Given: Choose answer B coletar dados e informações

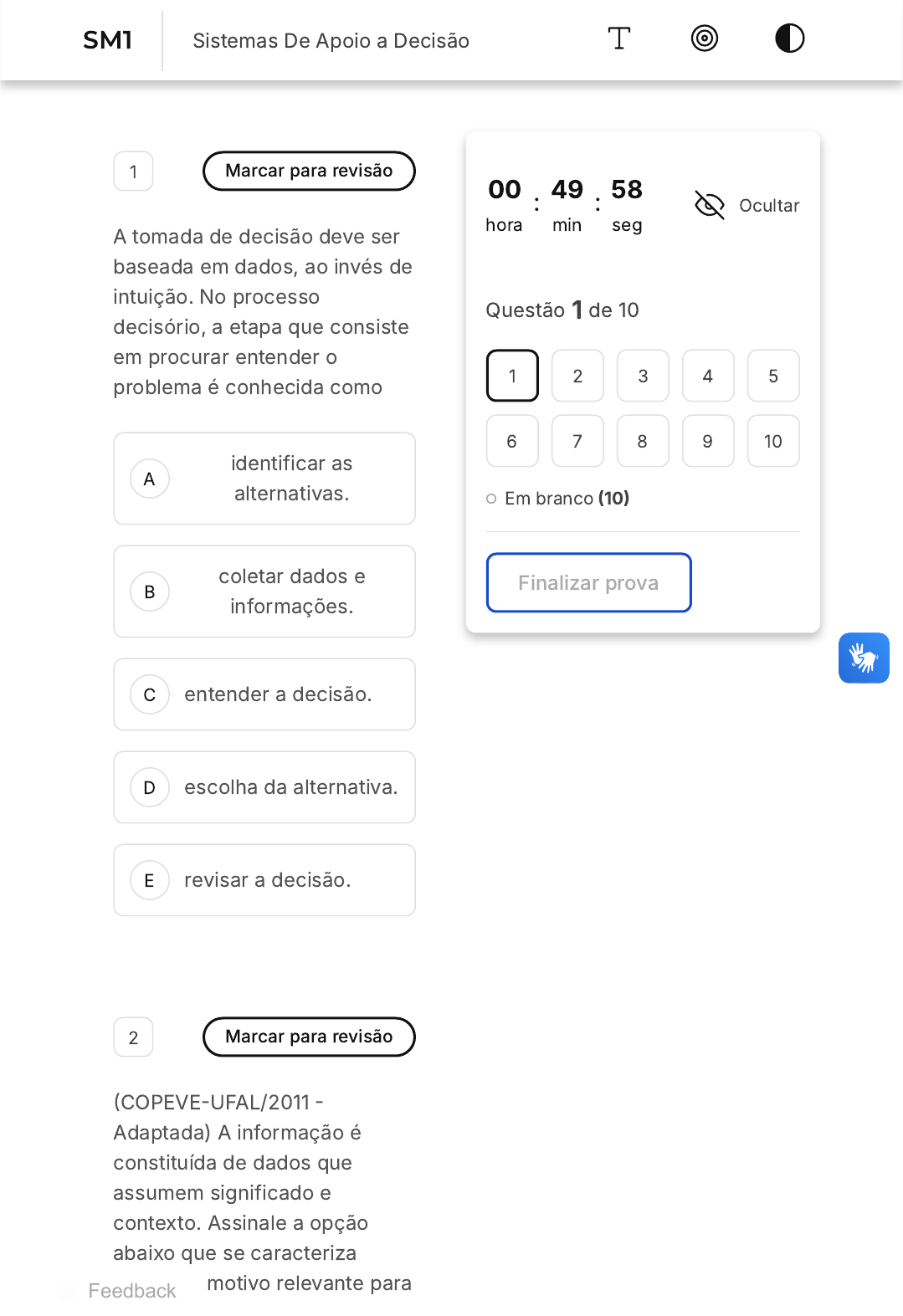Looking at the screenshot, I should click(264, 591).
